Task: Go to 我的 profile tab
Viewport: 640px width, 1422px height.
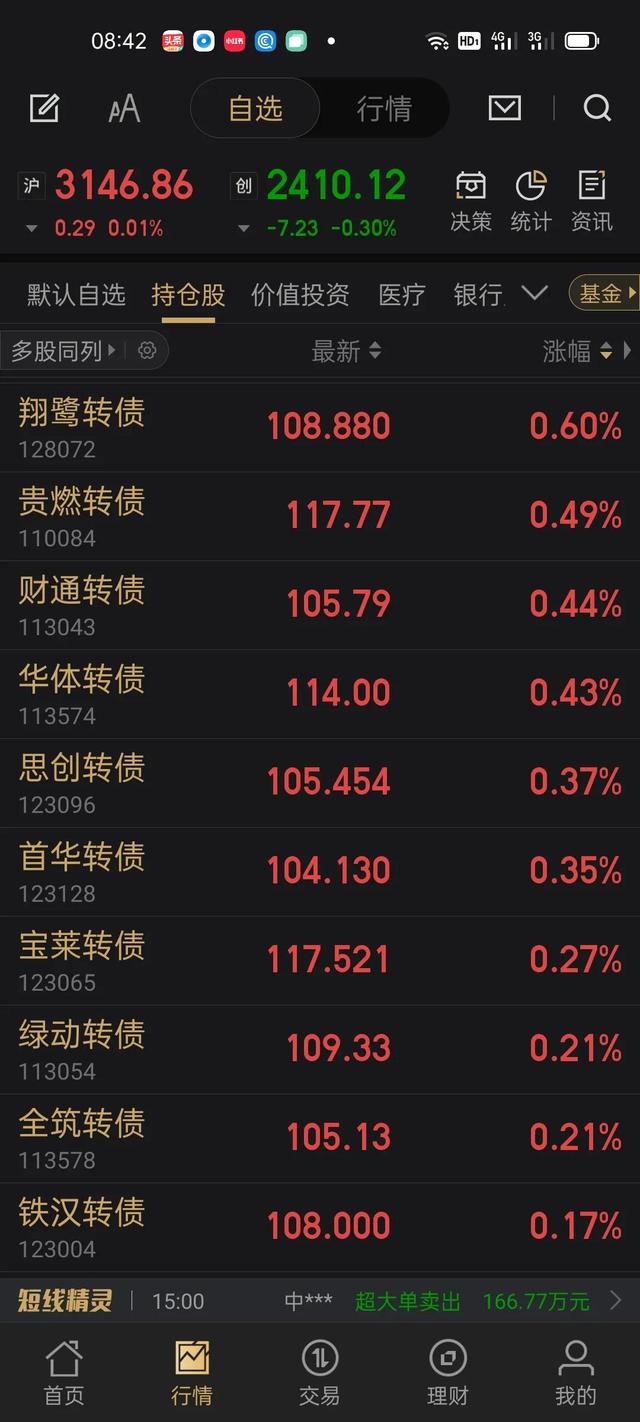Action: (576, 1373)
